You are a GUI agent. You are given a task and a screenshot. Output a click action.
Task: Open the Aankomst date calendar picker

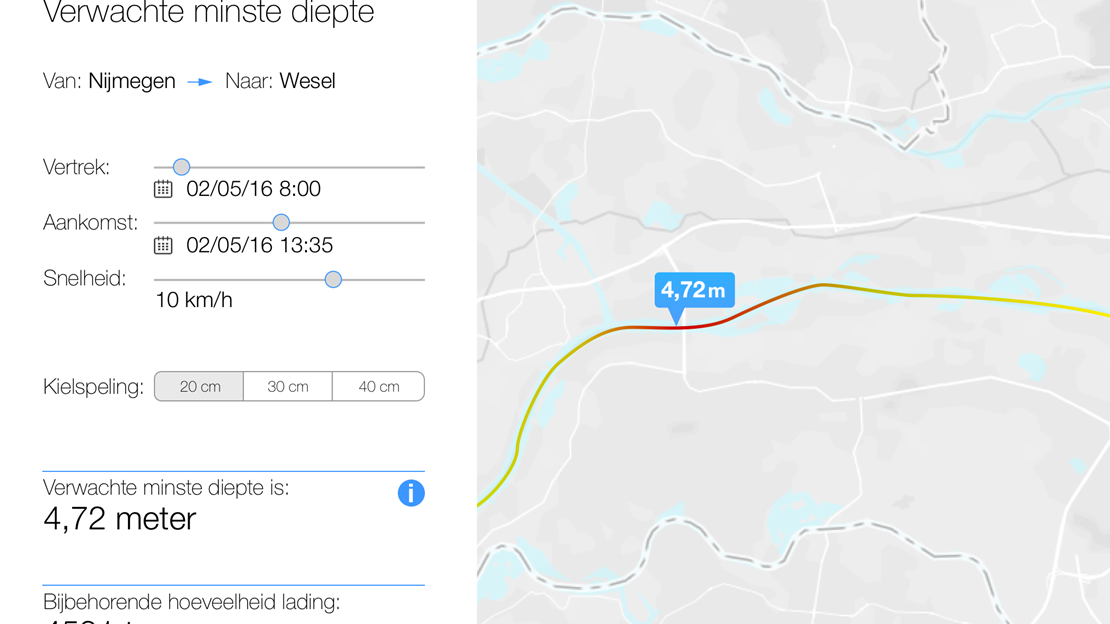point(163,245)
